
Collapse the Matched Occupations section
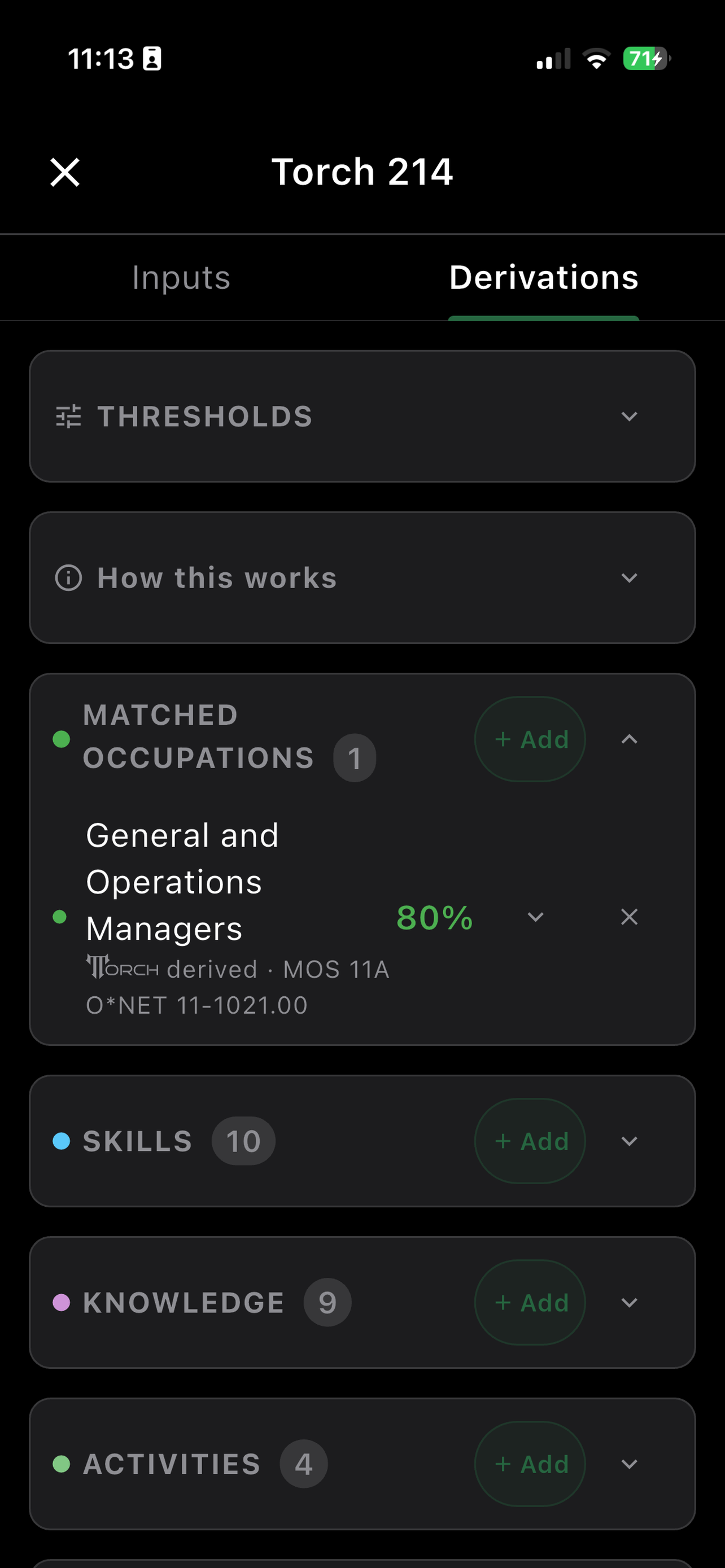(630, 738)
